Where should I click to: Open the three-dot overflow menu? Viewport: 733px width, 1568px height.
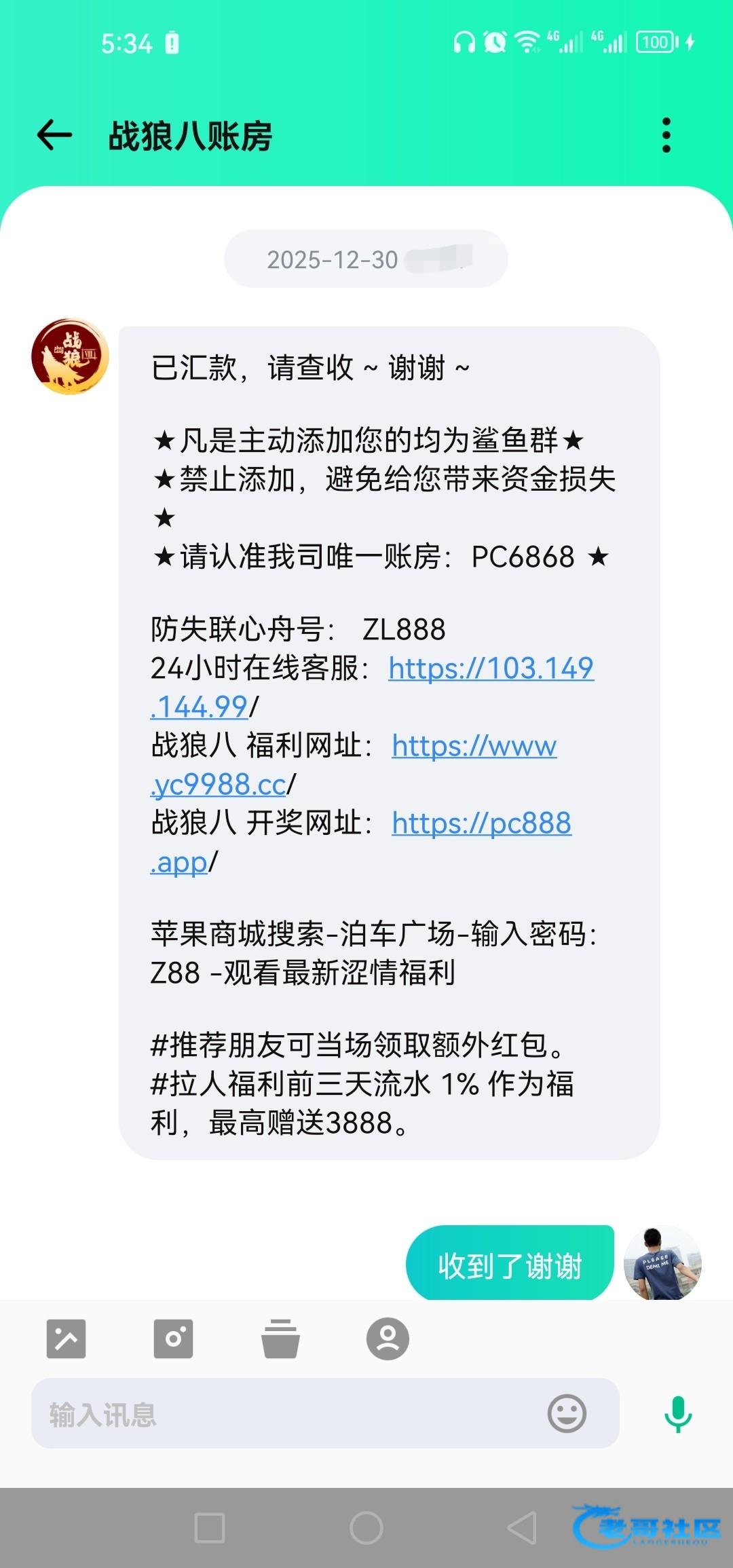[x=666, y=135]
